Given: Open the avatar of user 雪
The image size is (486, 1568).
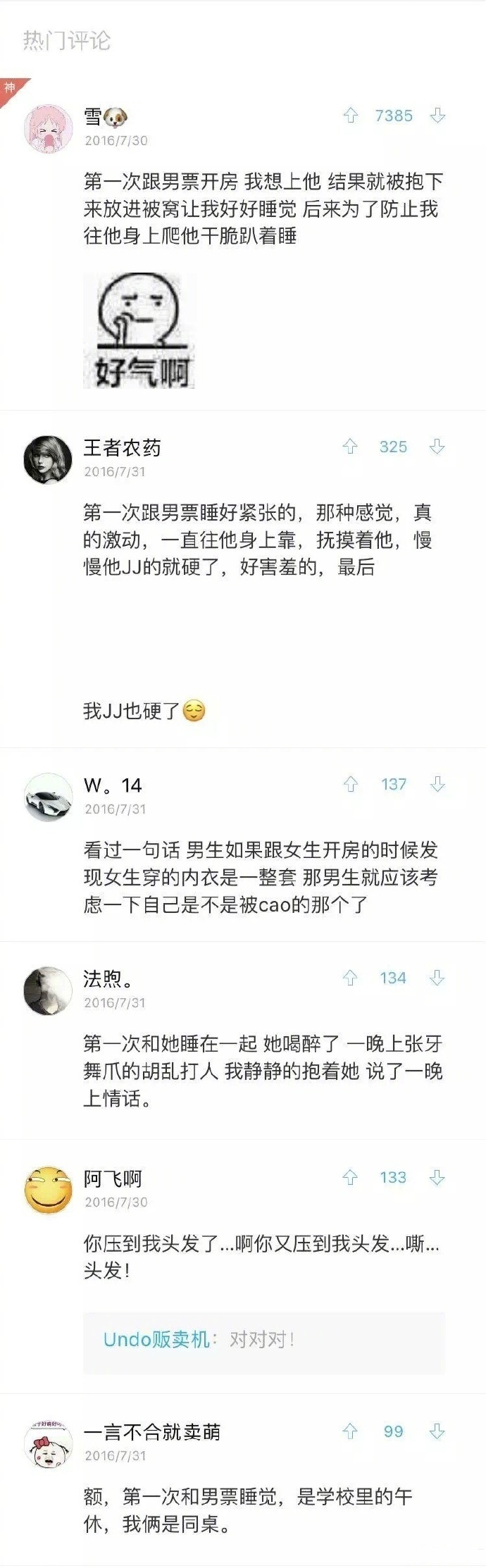Looking at the screenshot, I should 49,129.
